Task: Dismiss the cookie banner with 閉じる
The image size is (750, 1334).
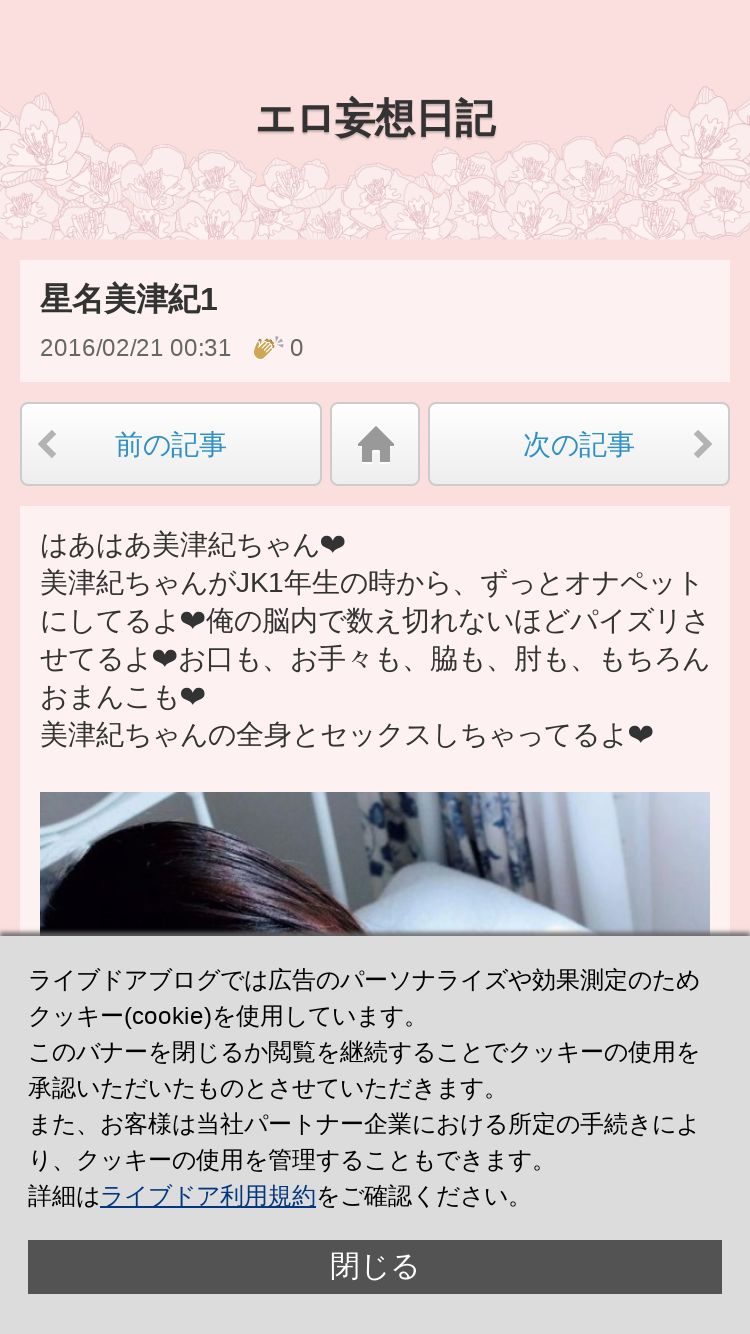Action: point(375,1267)
